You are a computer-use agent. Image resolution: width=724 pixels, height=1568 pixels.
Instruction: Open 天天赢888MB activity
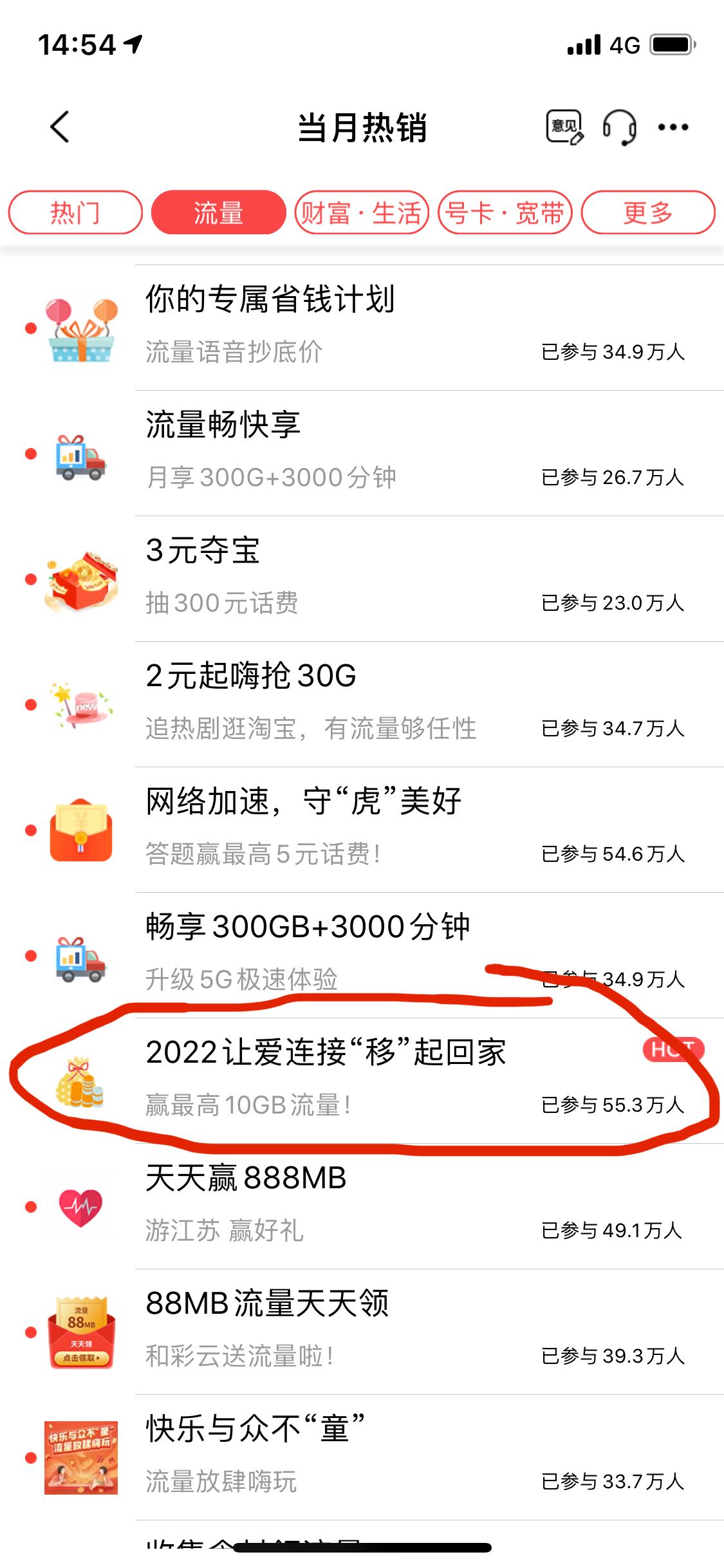tap(362, 1206)
